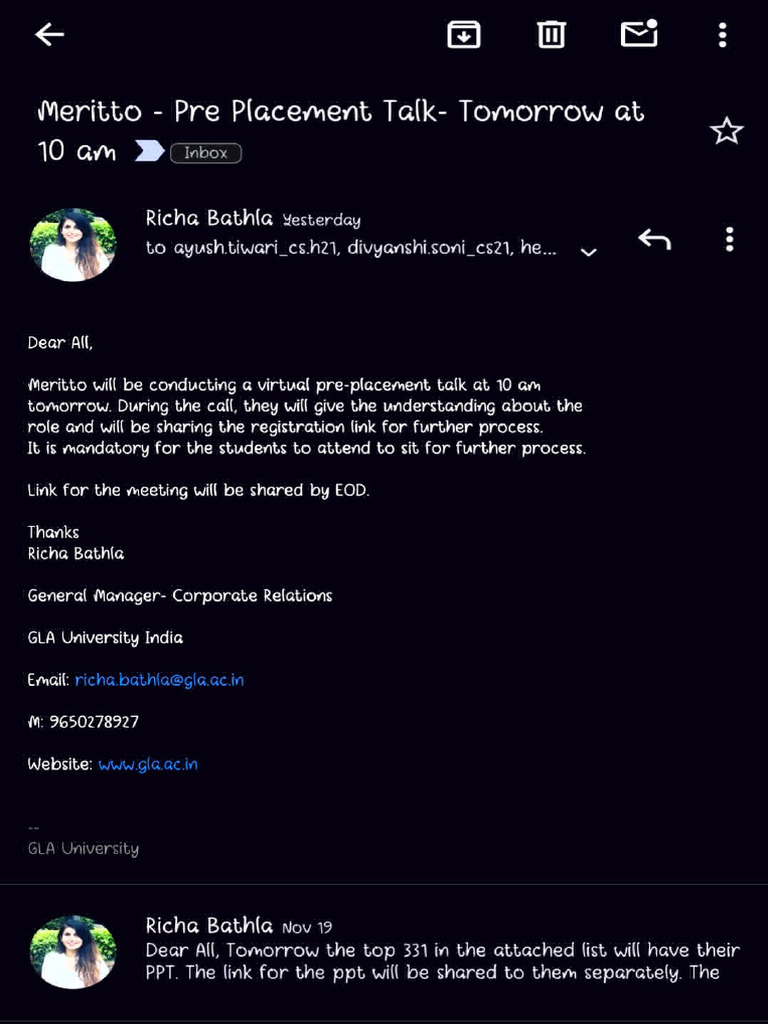Go back to the inbox list

[49, 35]
